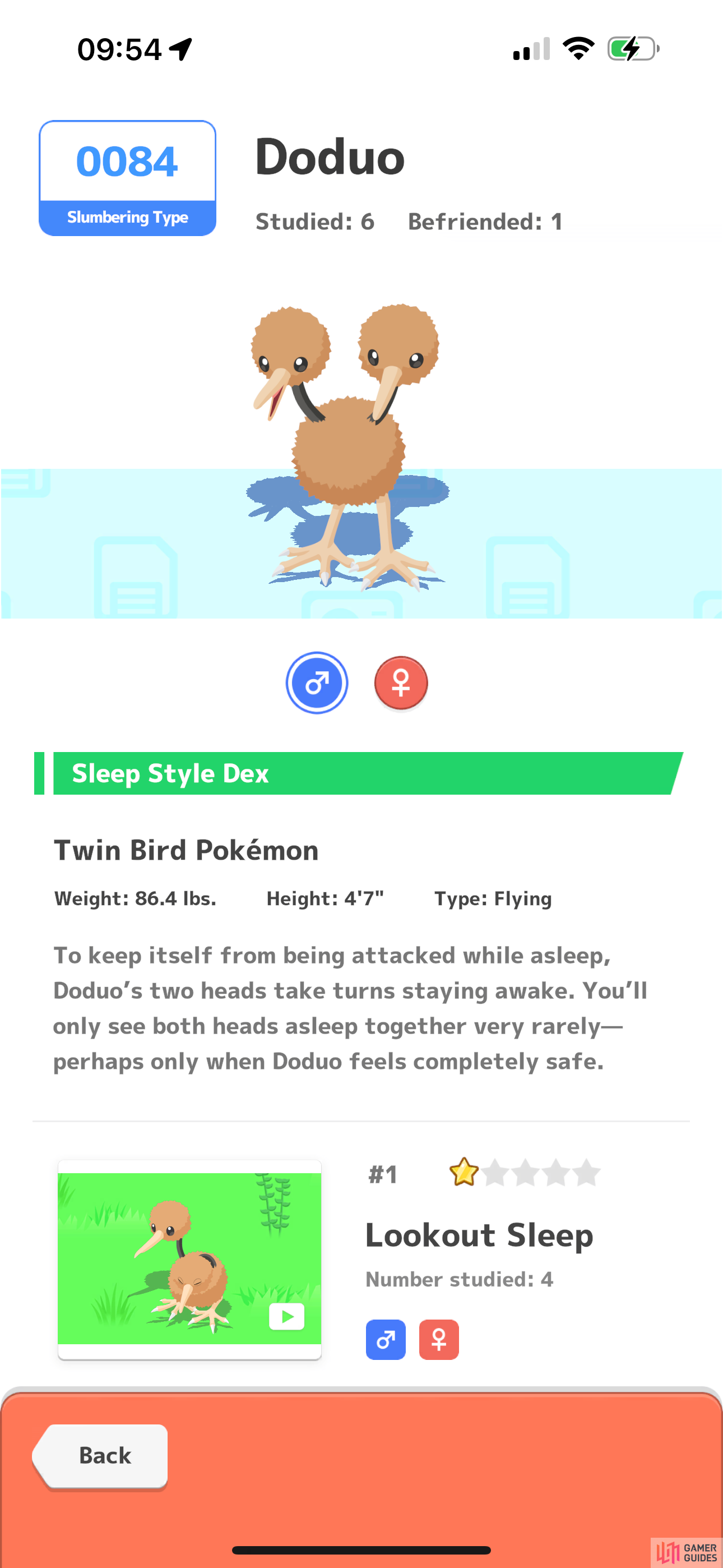Tap the Back button
The image size is (723, 1568).
(x=100, y=1456)
